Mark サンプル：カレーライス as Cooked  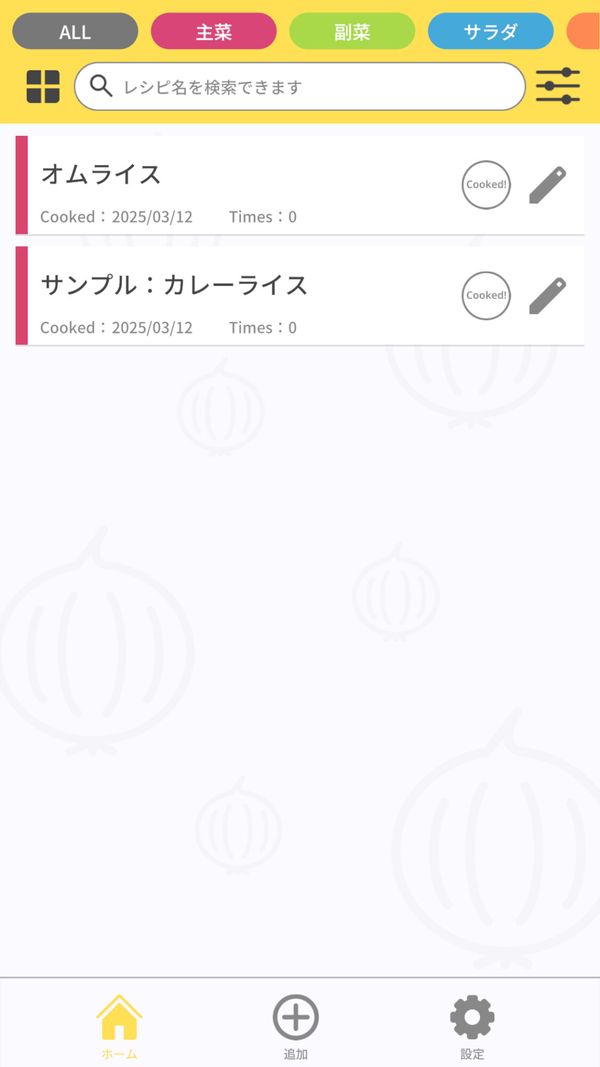click(486, 295)
